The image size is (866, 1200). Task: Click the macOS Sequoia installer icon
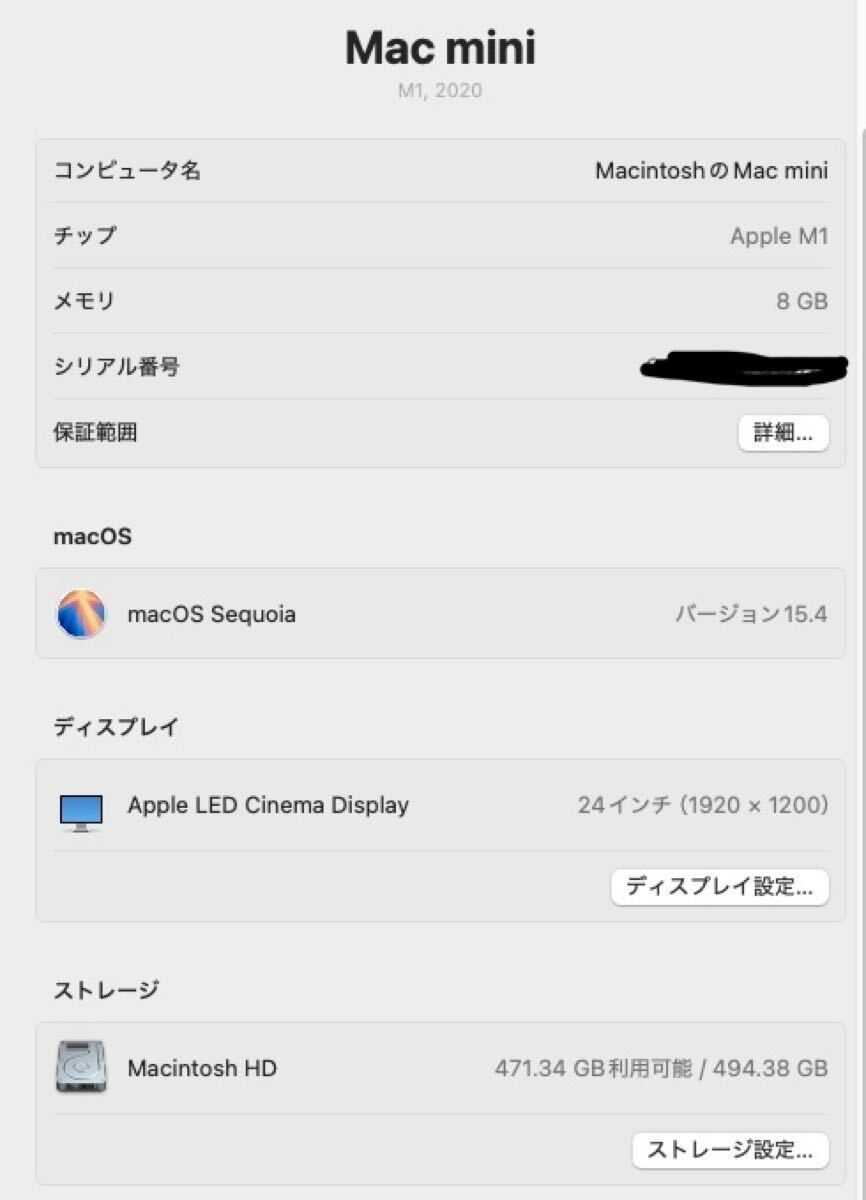pyautogui.click(x=81, y=614)
